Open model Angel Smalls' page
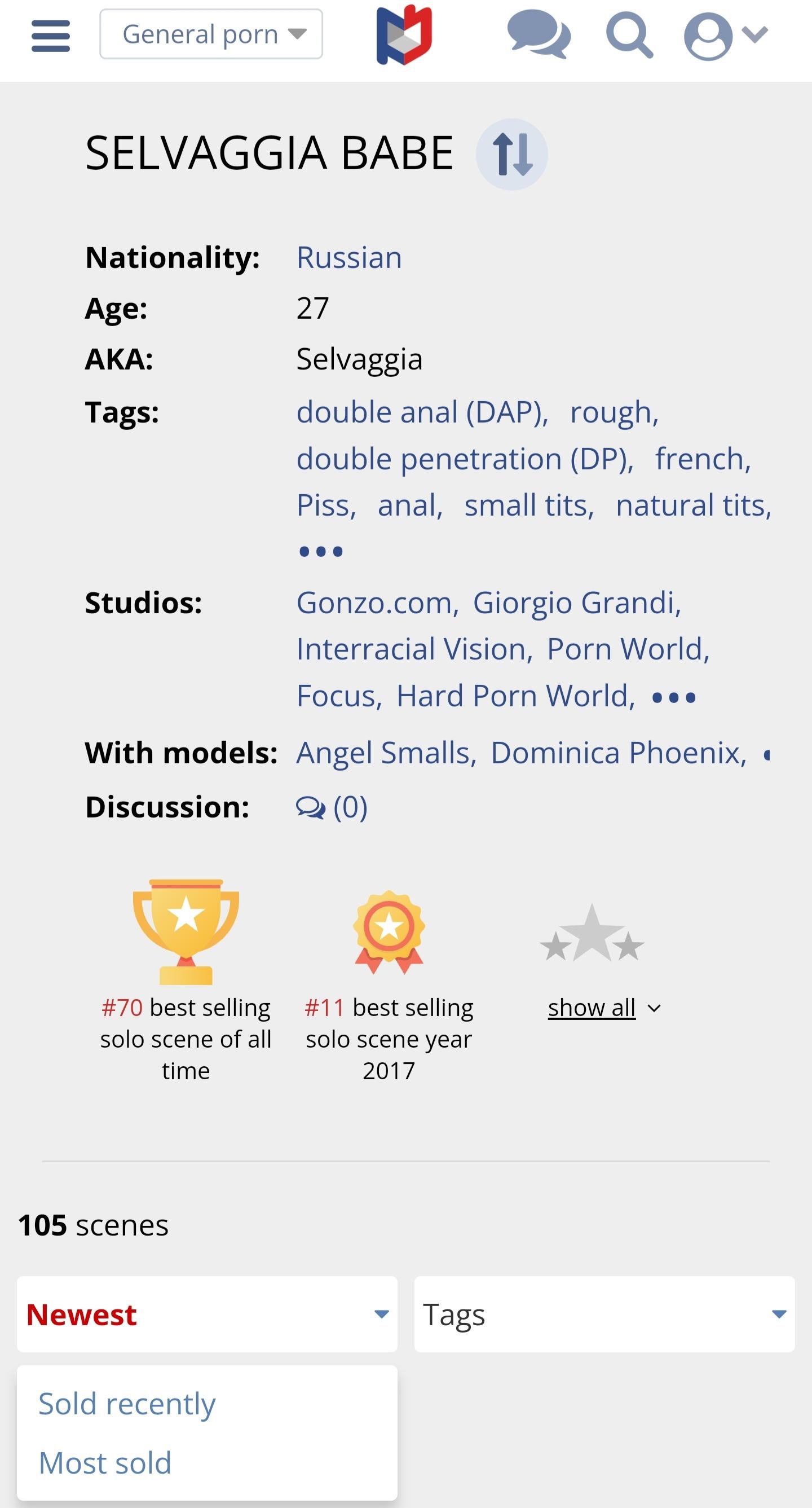Screen dimensions: 812x1508 point(385,753)
